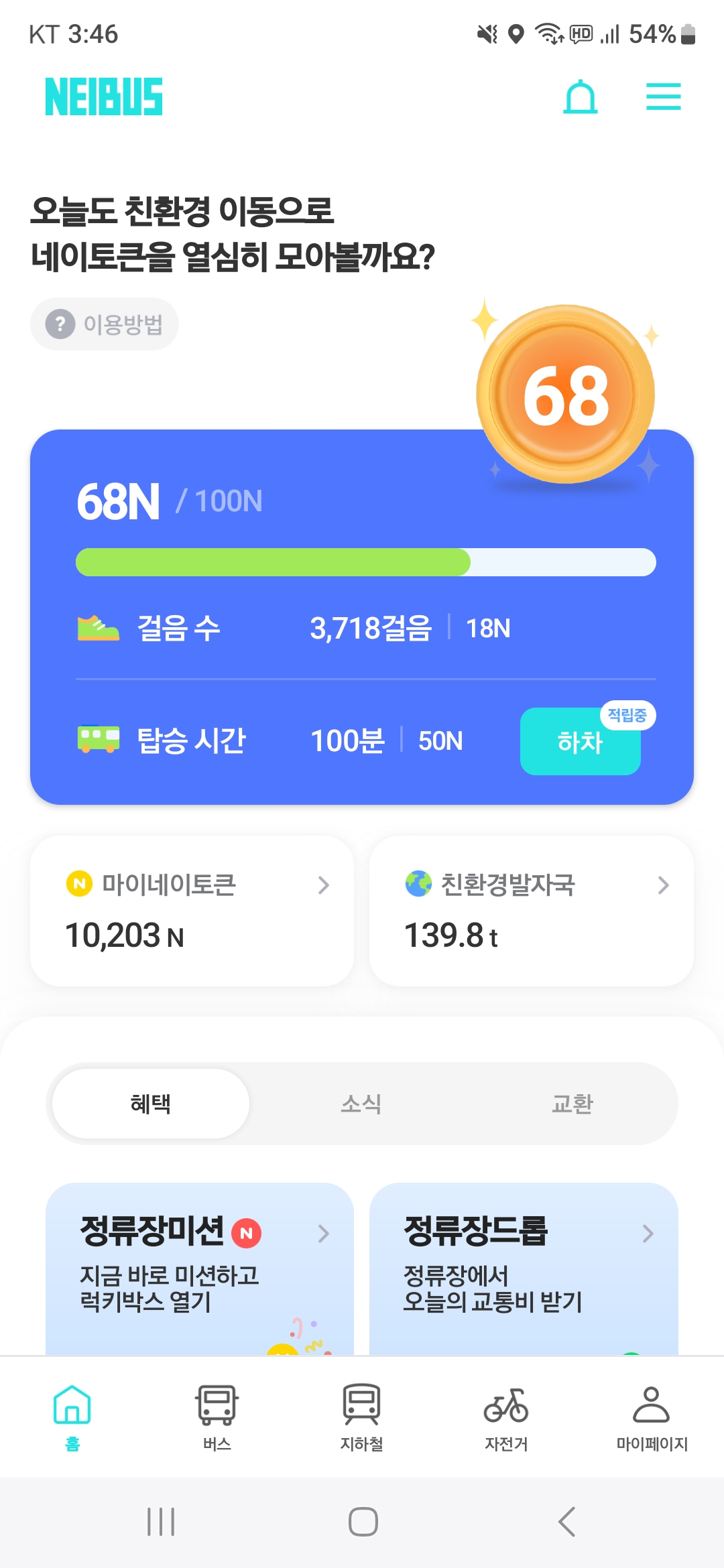Tap the 하차 button
Image resolution: width=724 pixels, height=1568 pixels.
coord(580,742)
